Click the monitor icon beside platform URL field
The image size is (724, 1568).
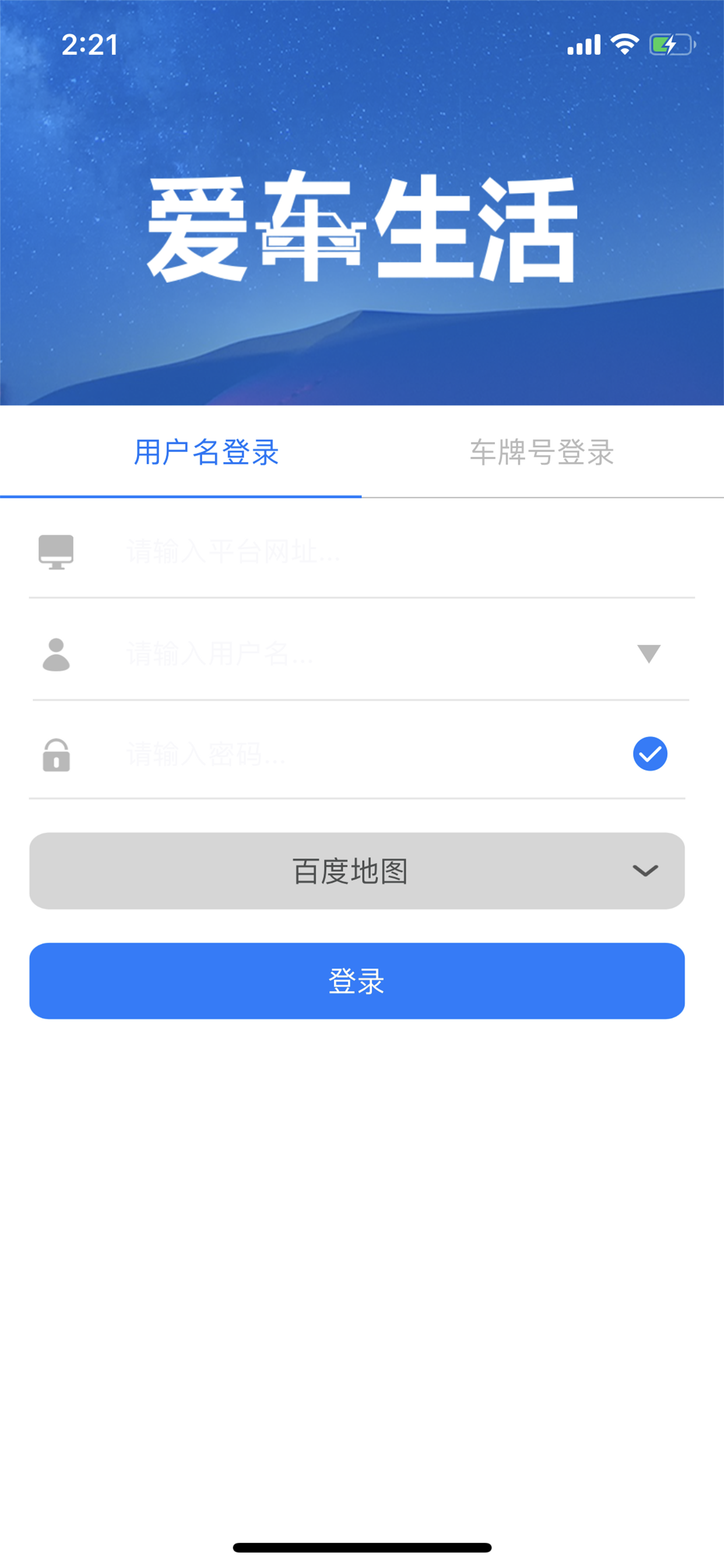point(57,552)
